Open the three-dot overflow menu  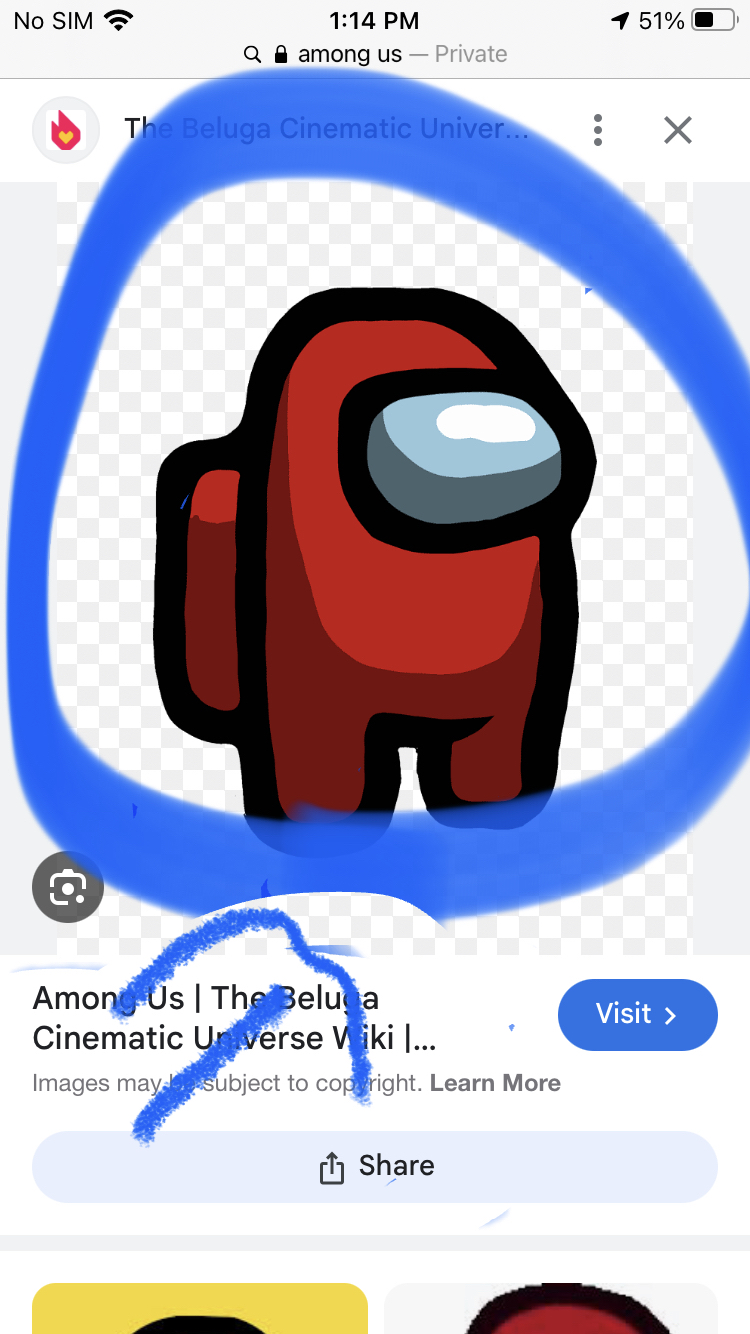pos(598,130)
